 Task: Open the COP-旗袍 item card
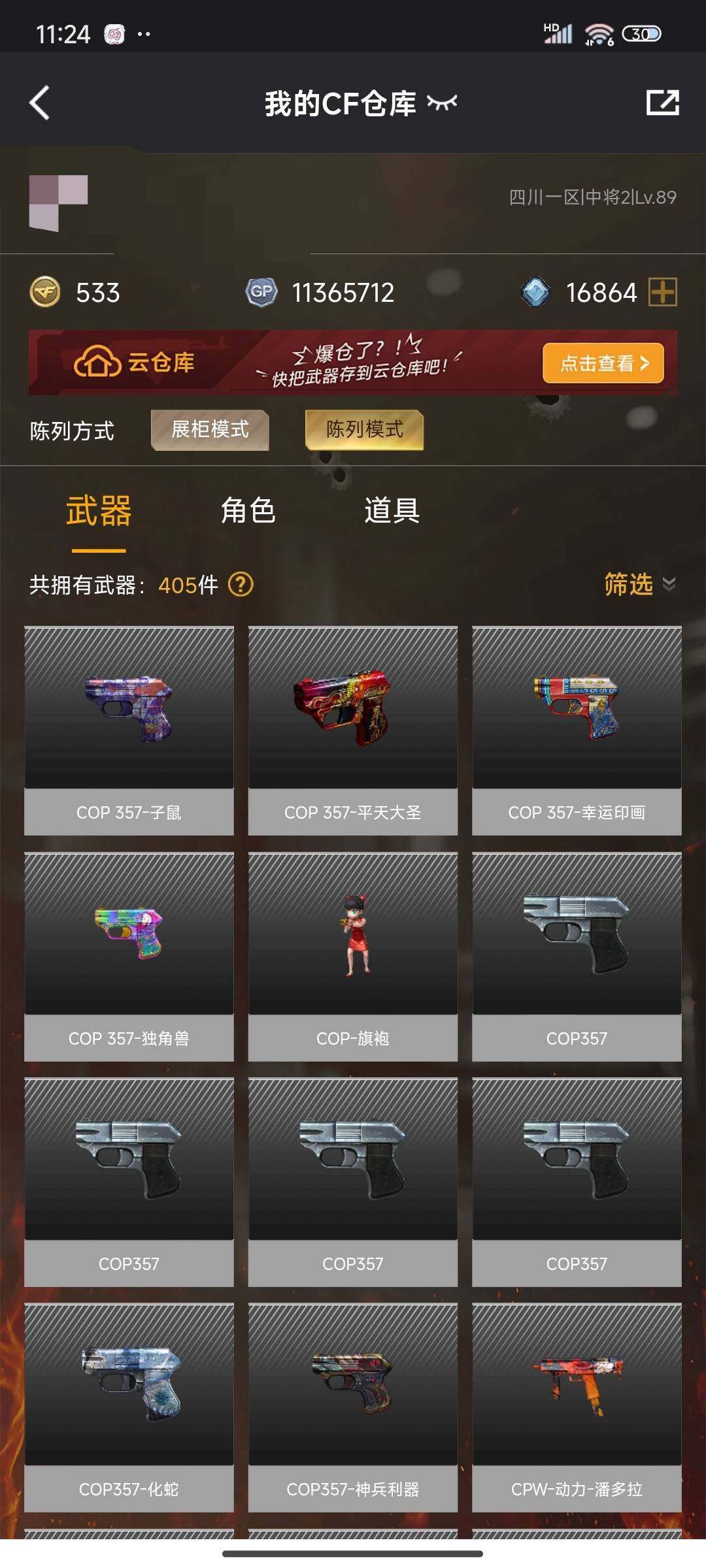pyautogui.click(x=353, y=957)
